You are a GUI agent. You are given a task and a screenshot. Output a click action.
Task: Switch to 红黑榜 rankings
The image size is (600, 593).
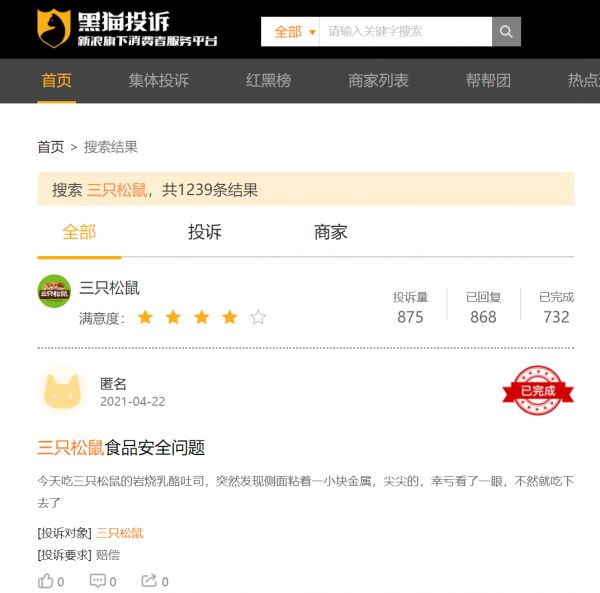tap(268, 80)
